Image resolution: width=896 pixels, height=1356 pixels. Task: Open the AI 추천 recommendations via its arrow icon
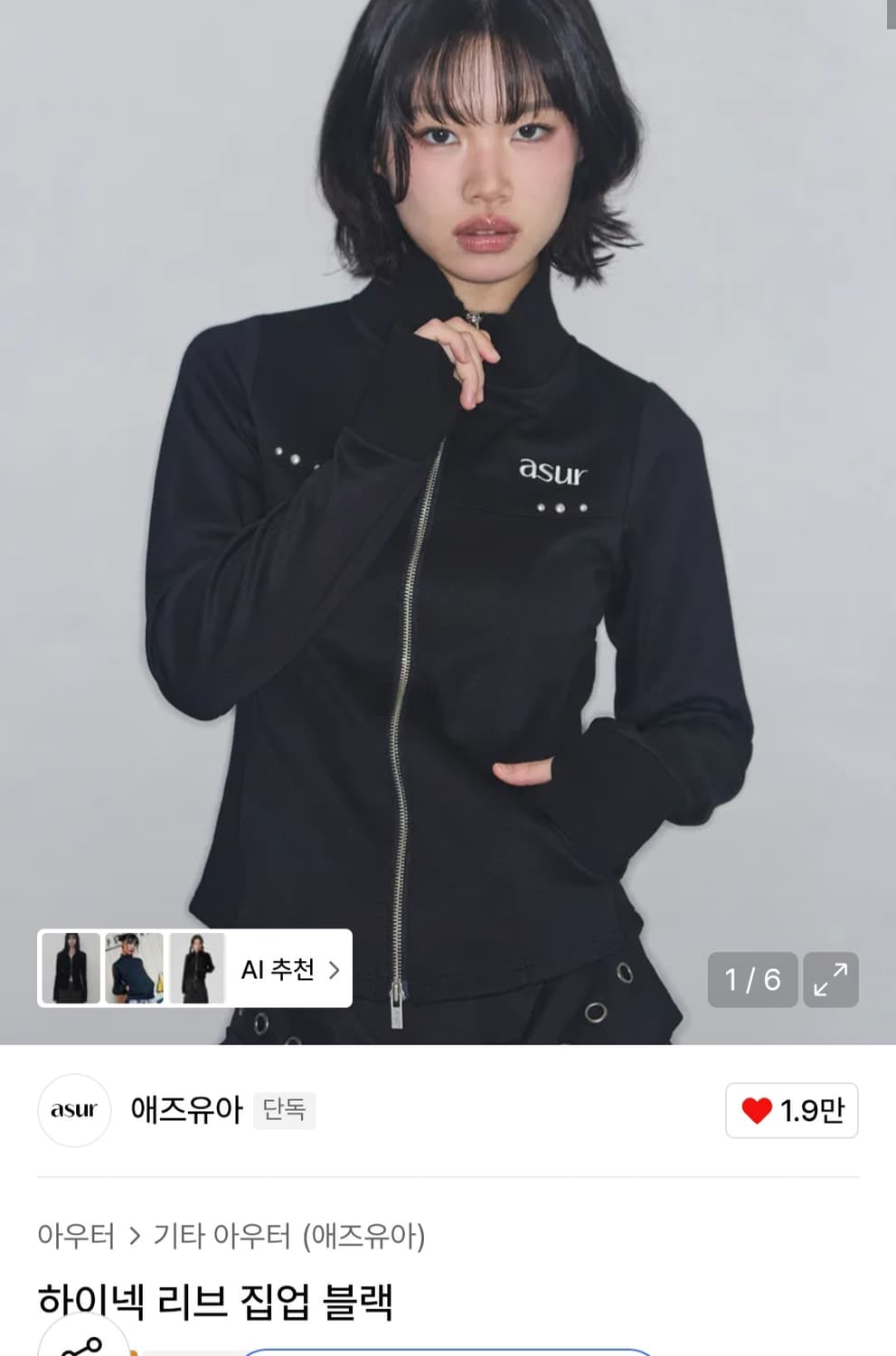(333, 969)
